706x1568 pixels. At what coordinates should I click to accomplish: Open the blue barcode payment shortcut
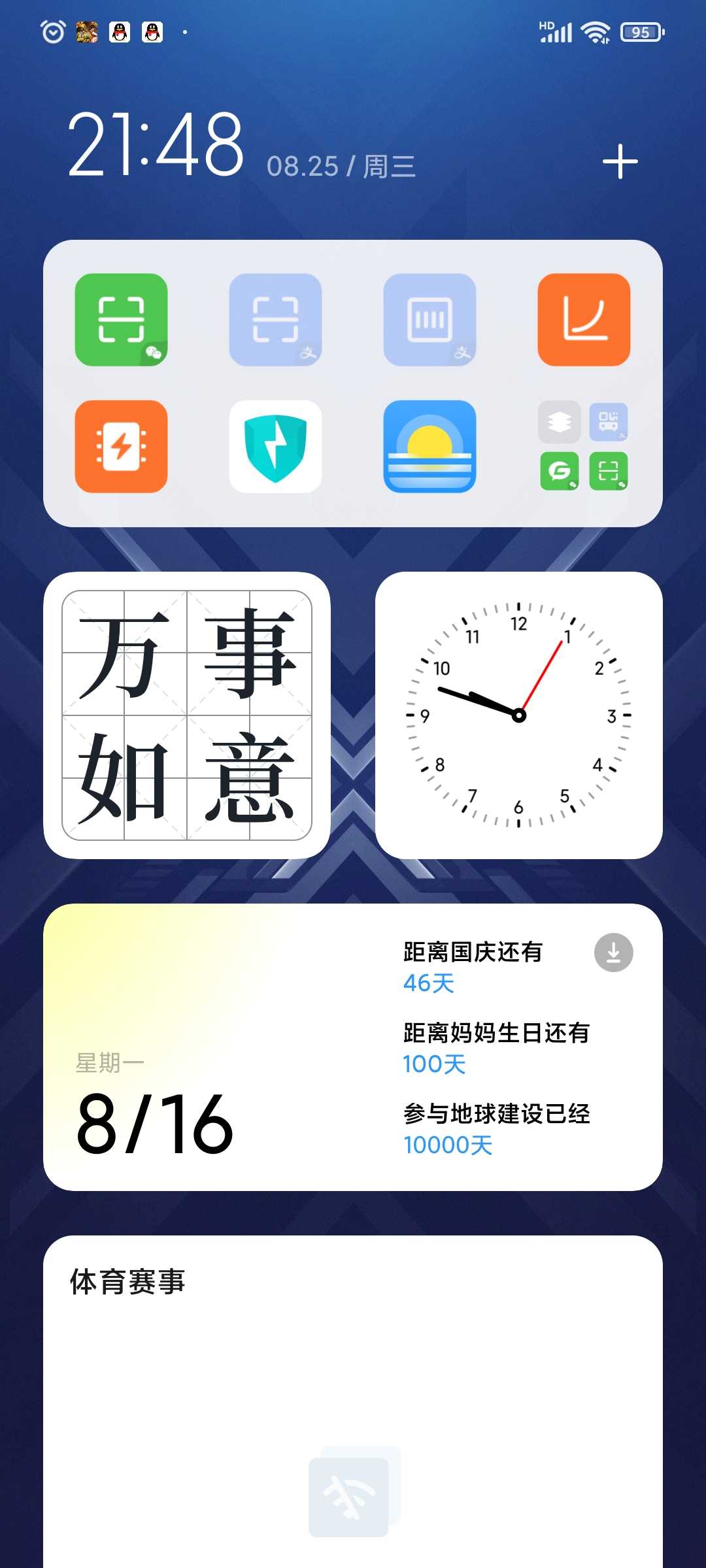tap(429, 319)
